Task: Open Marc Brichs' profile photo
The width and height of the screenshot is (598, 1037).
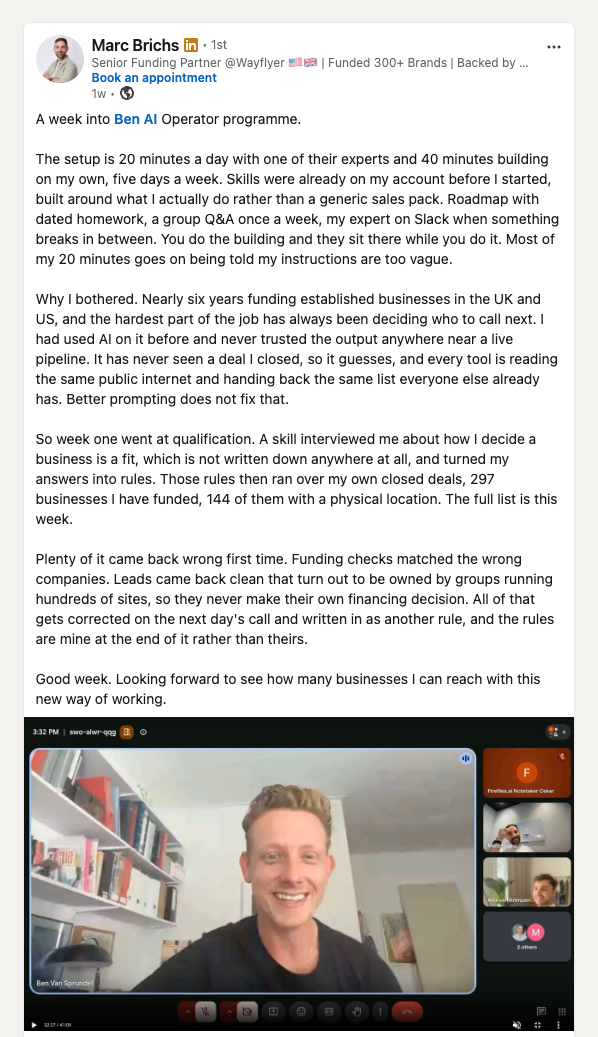Action: [x=60, y=59]
